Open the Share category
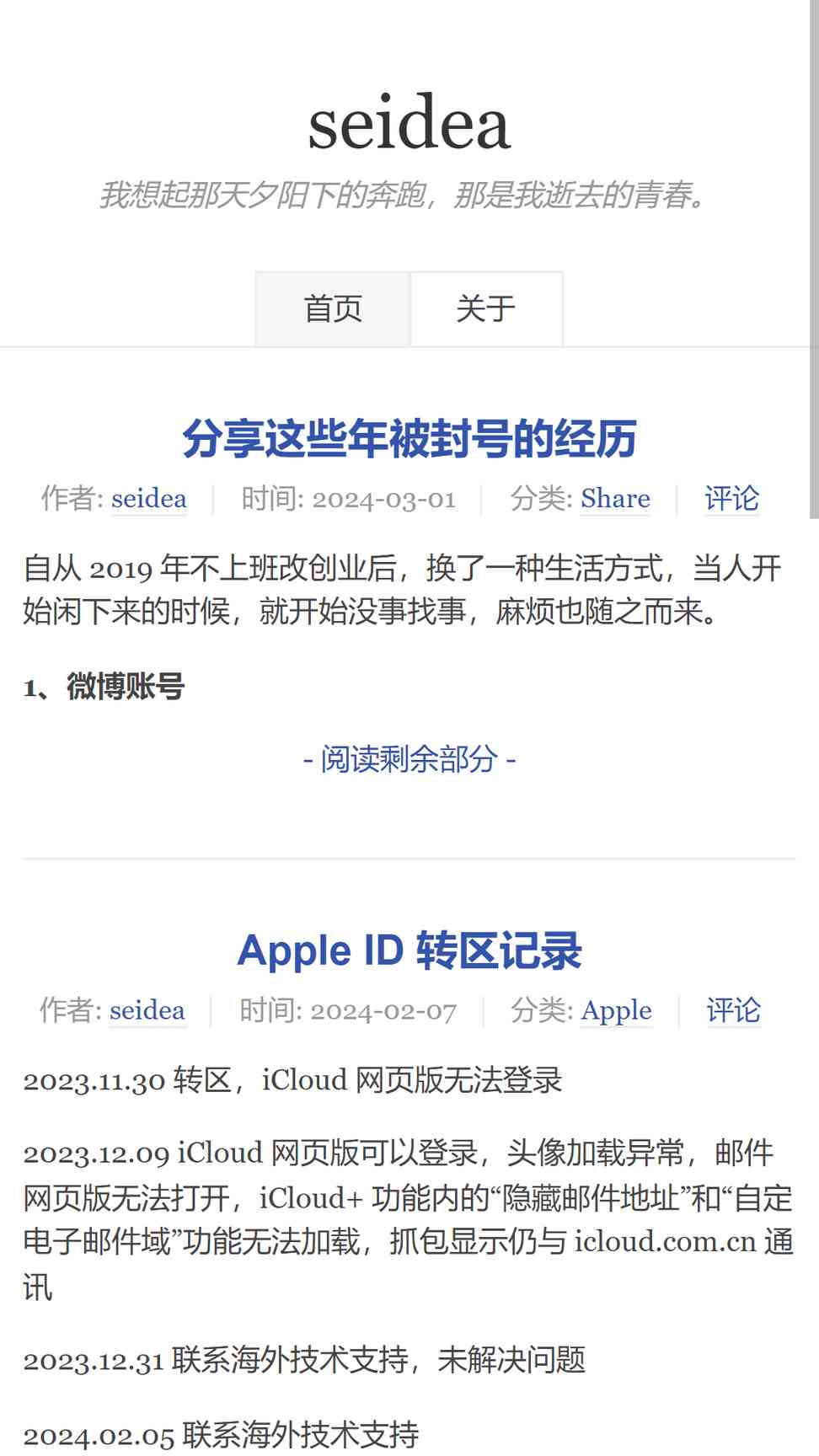 [615, 499]
